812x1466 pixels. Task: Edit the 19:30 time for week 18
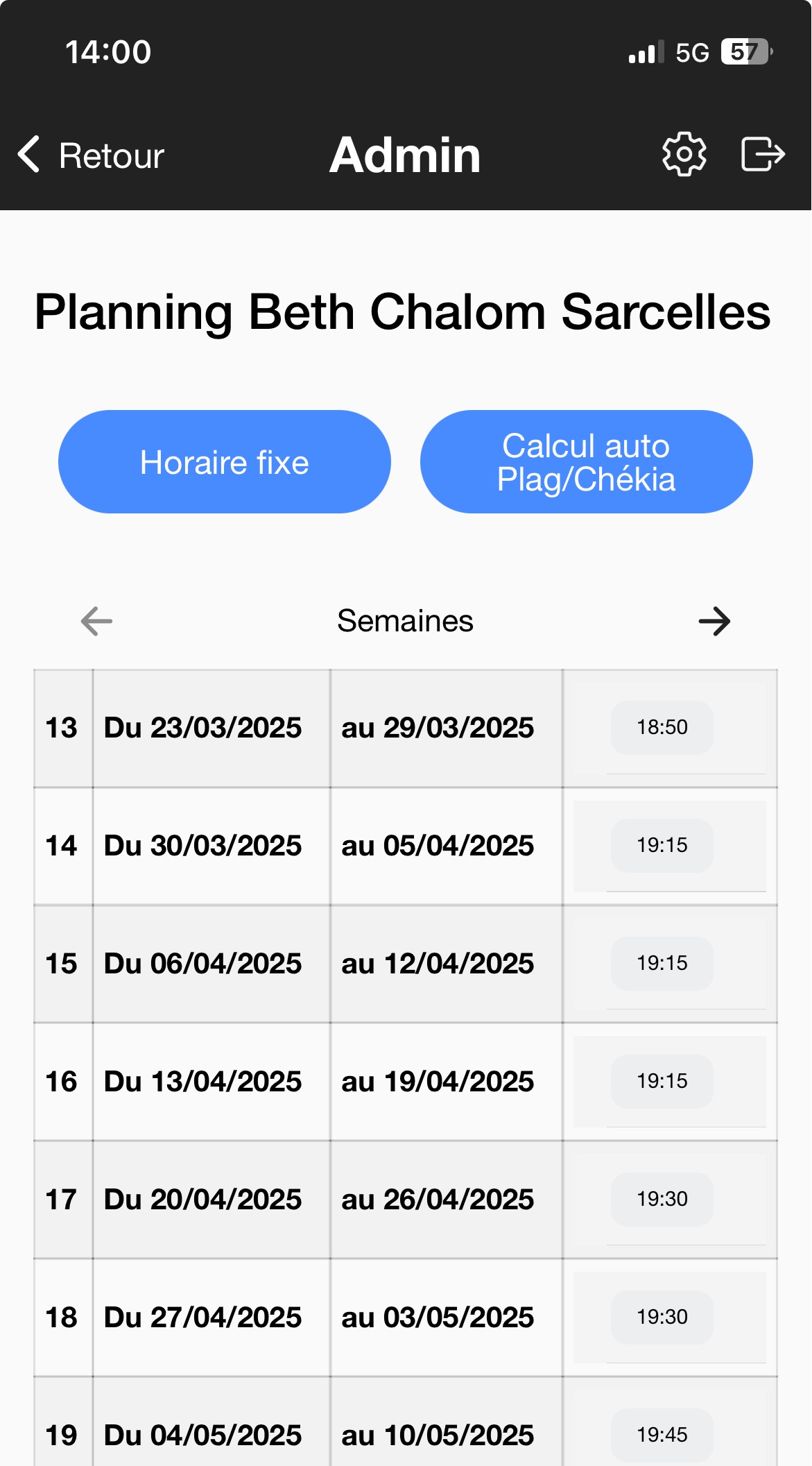click(662, 1318)
